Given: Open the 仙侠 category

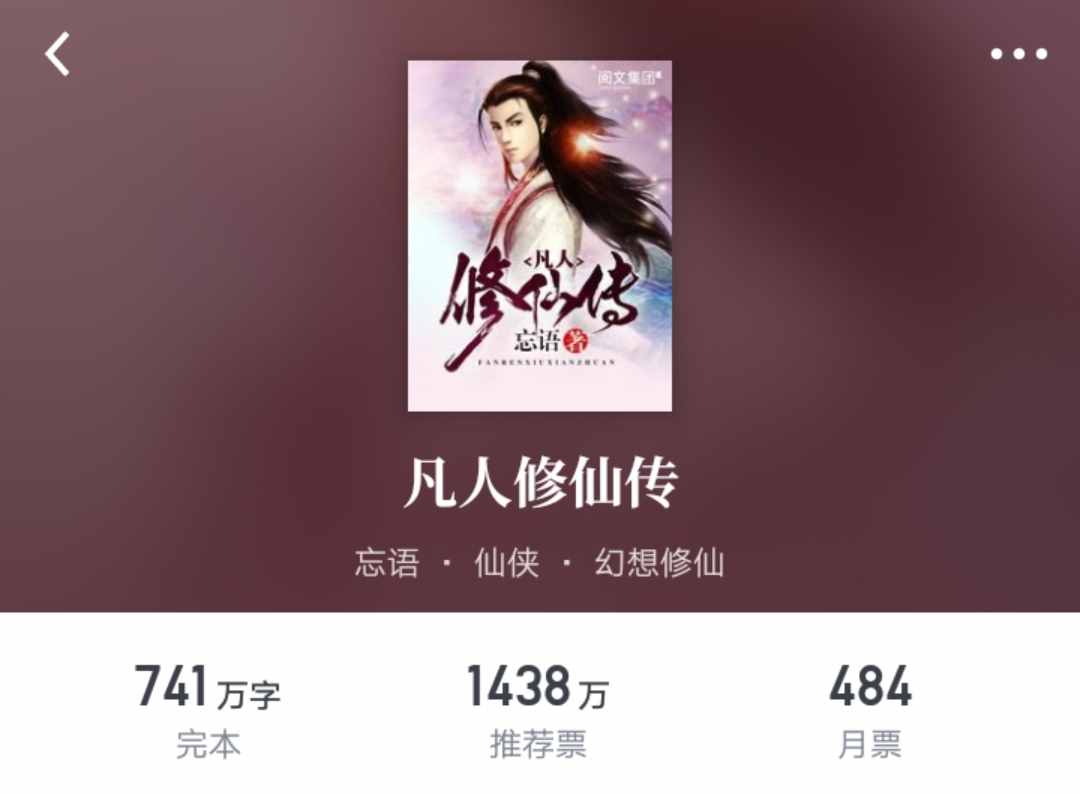Looking at the screenshot, I should click(x=507, y=563).
